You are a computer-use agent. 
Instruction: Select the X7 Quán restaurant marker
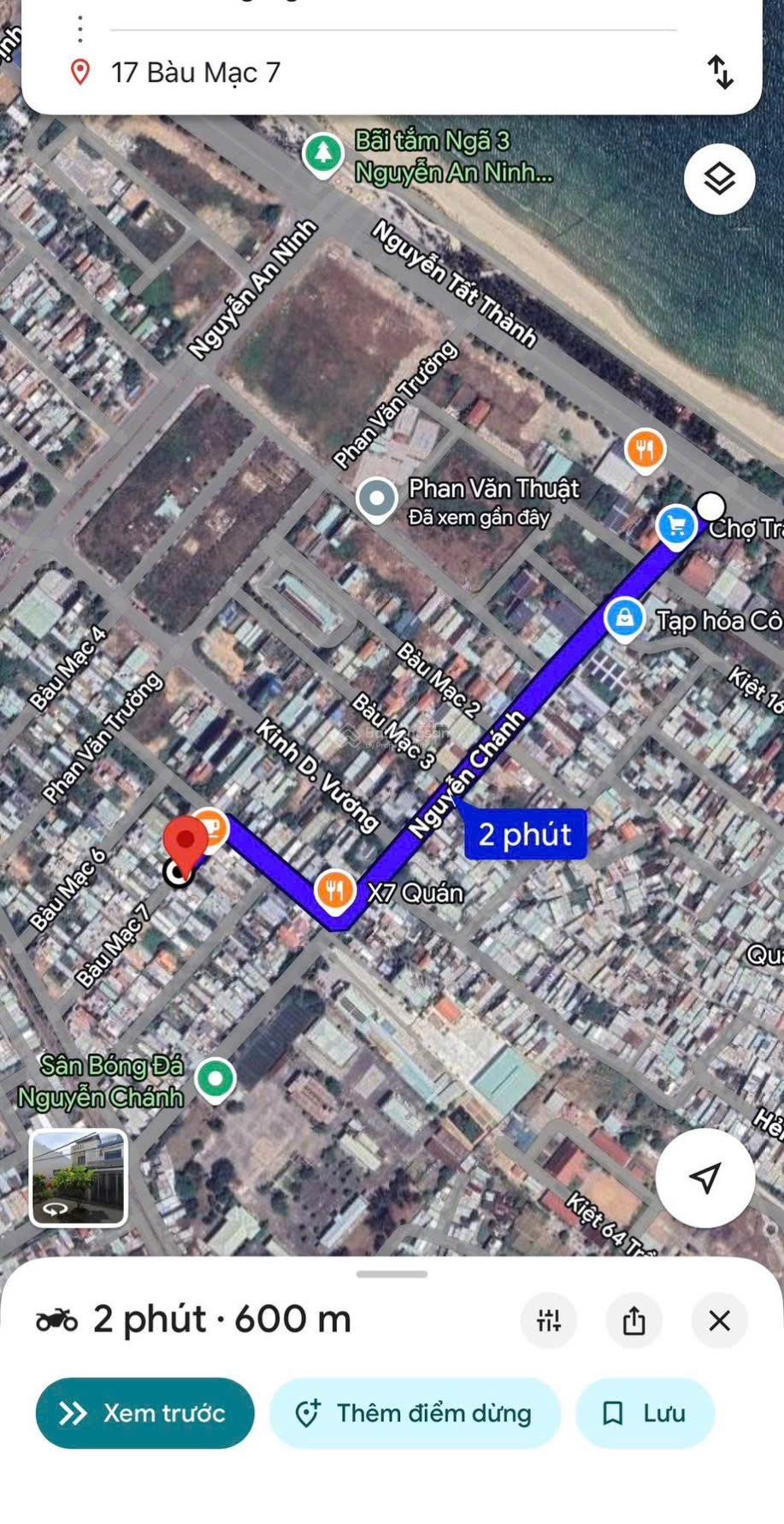[334, 889]
